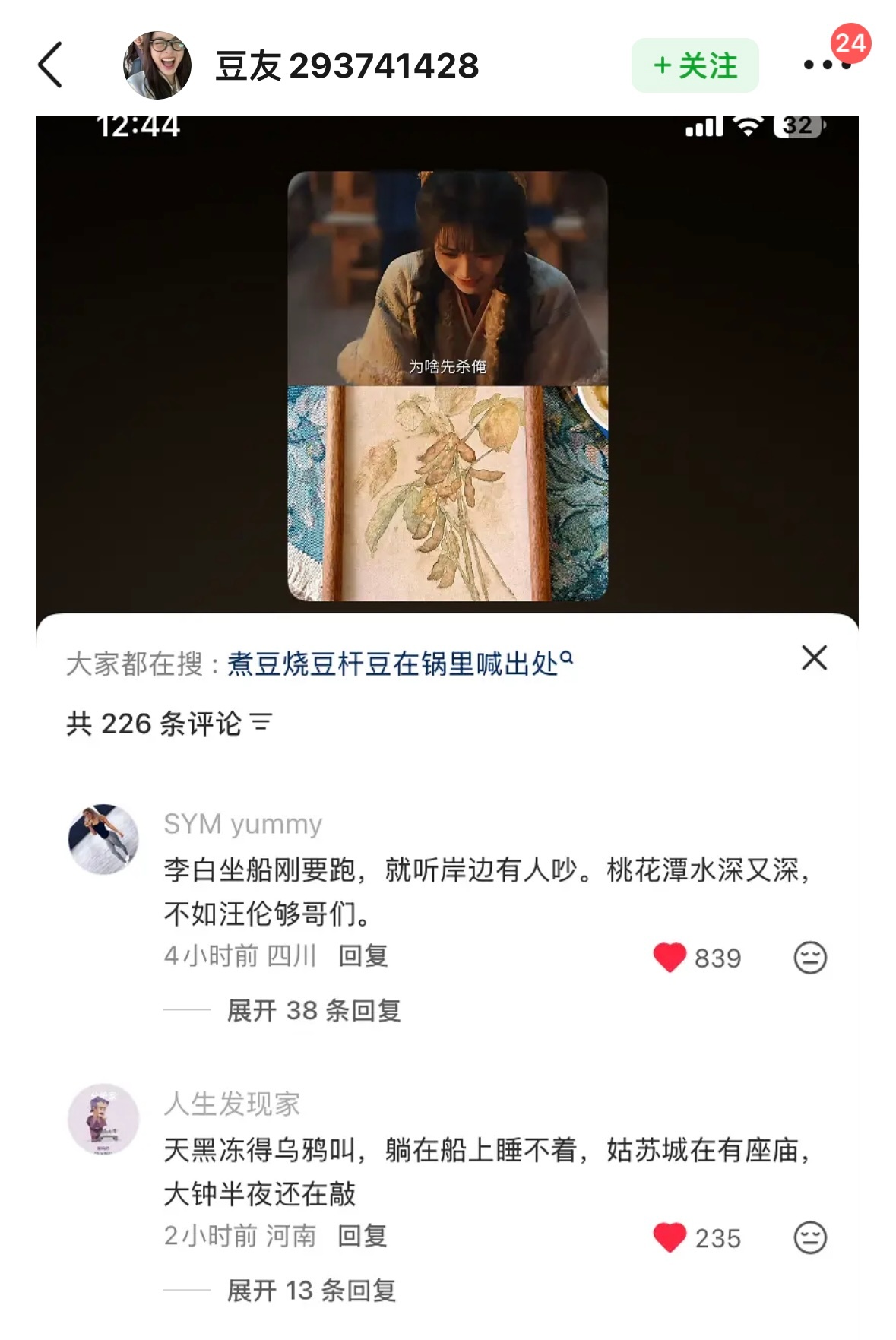Screen dimensions: 896x1340
Task: Click the red notification badge showing 24
Action: 850,46
